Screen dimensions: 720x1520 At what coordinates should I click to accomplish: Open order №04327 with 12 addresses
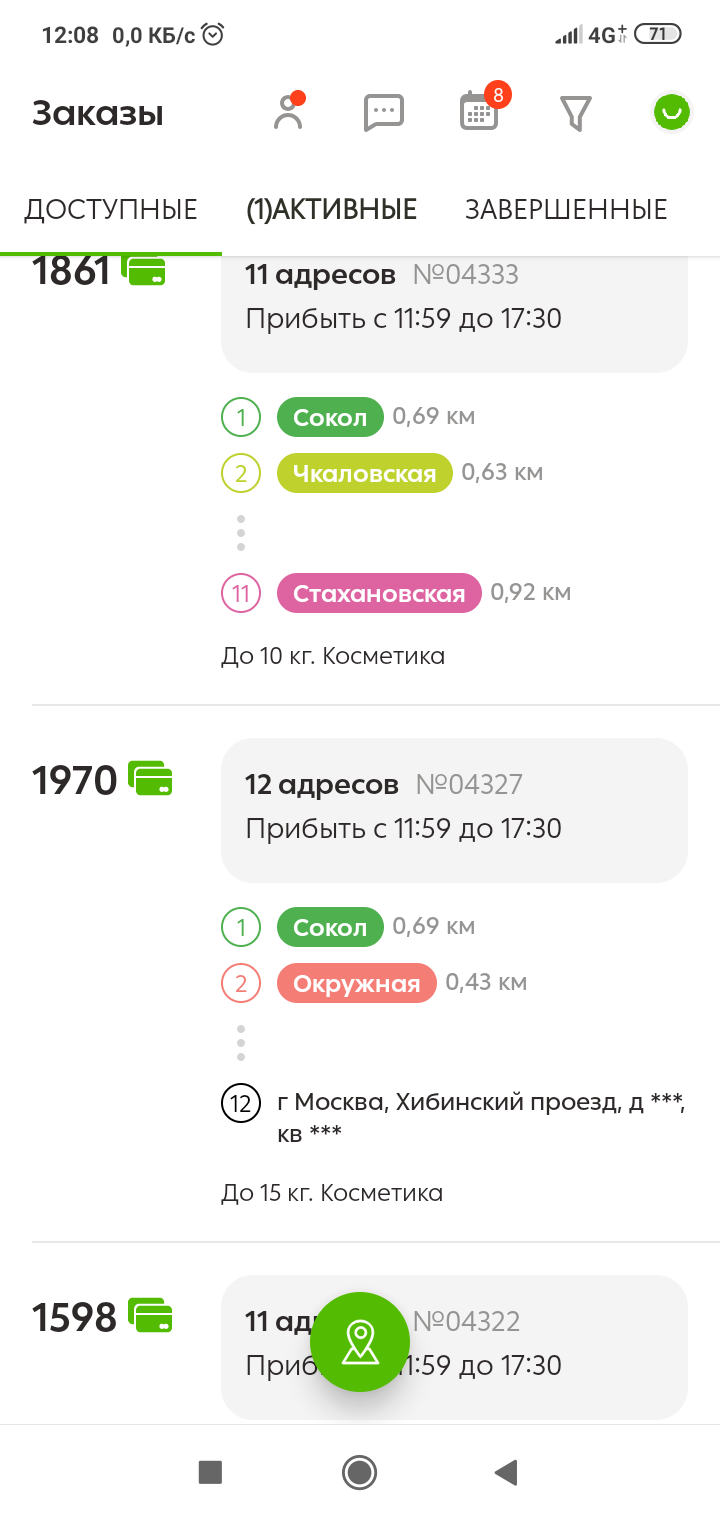pyautogui.click(x=454, y=810)
